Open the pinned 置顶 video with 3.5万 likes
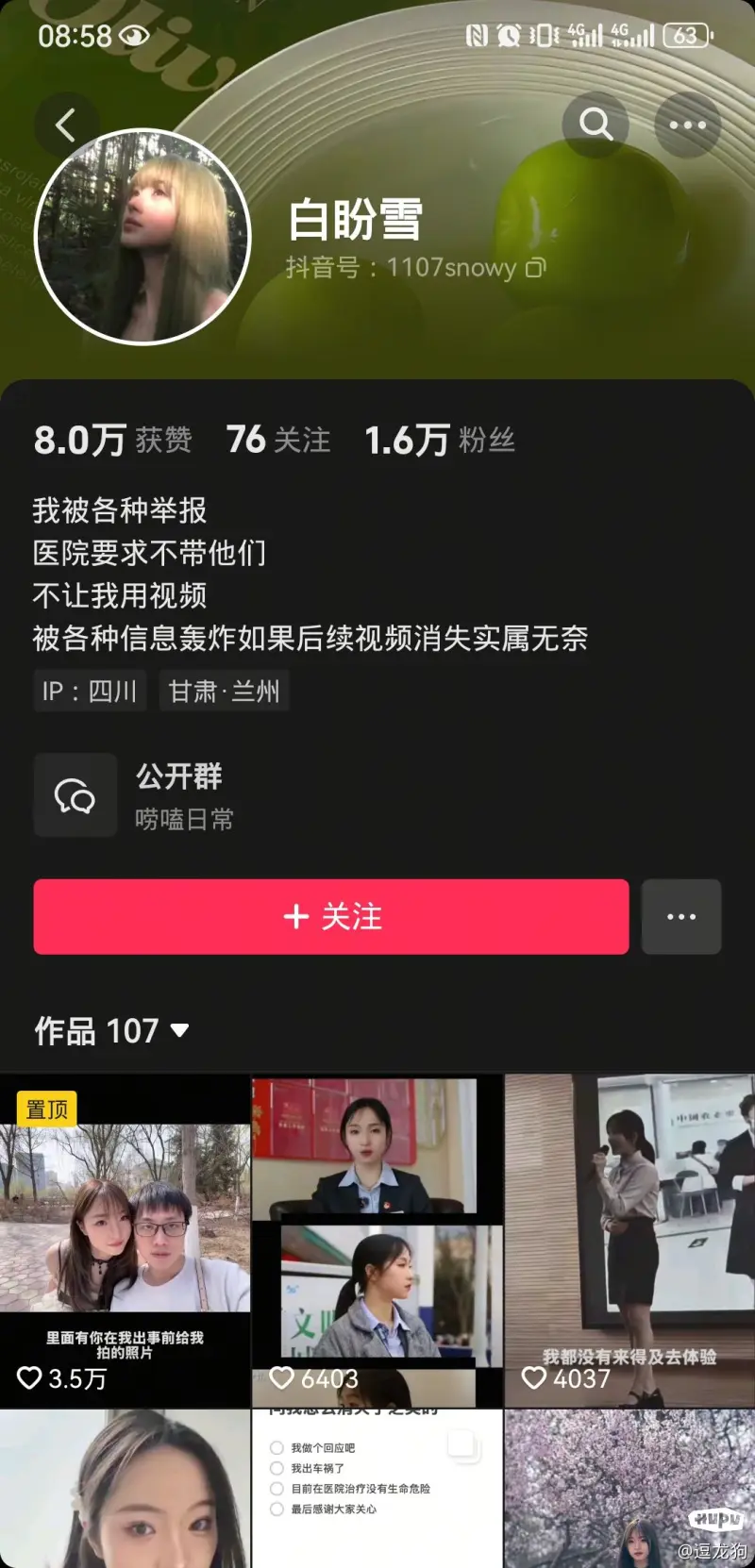Screen dimensions: 755x1568 (125, 1241)
